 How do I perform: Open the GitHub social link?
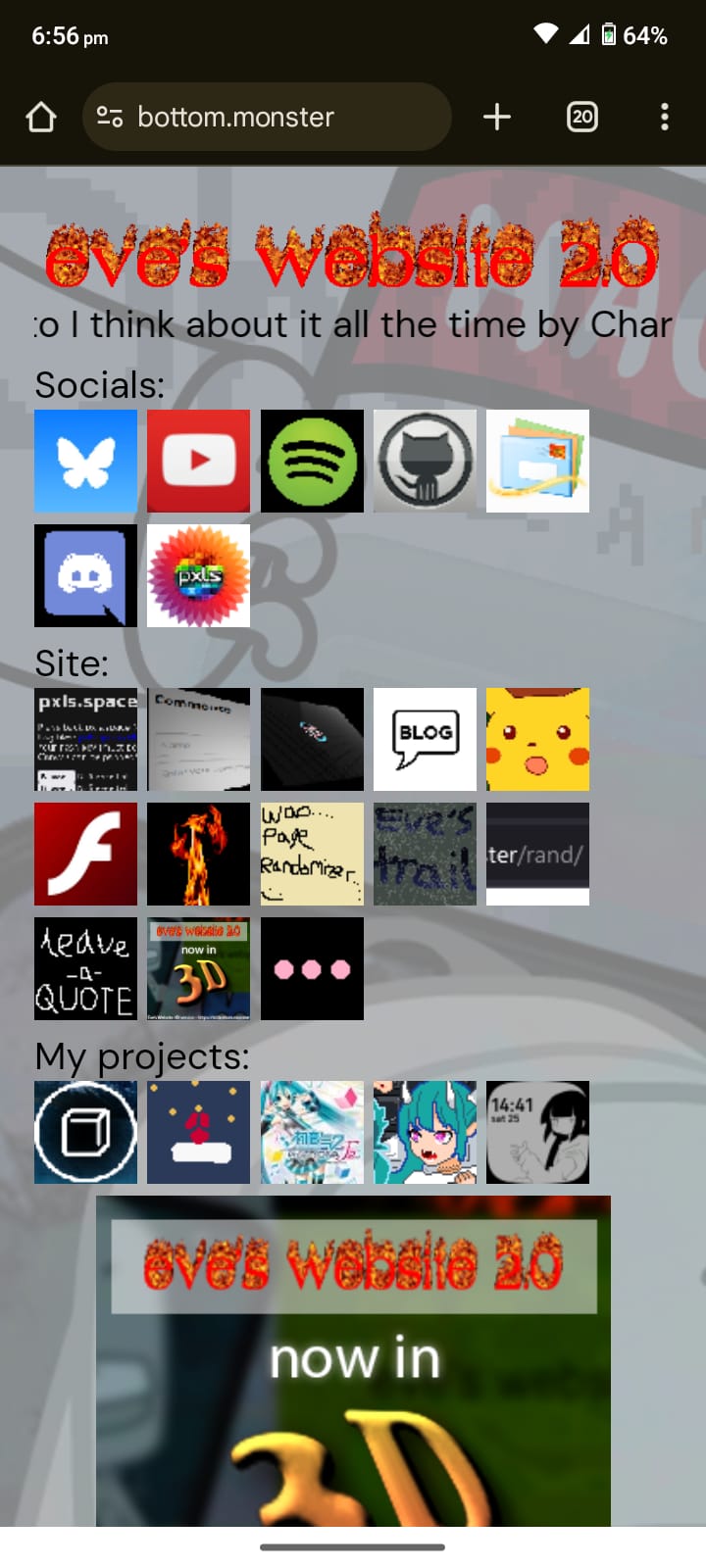[425, 461]
